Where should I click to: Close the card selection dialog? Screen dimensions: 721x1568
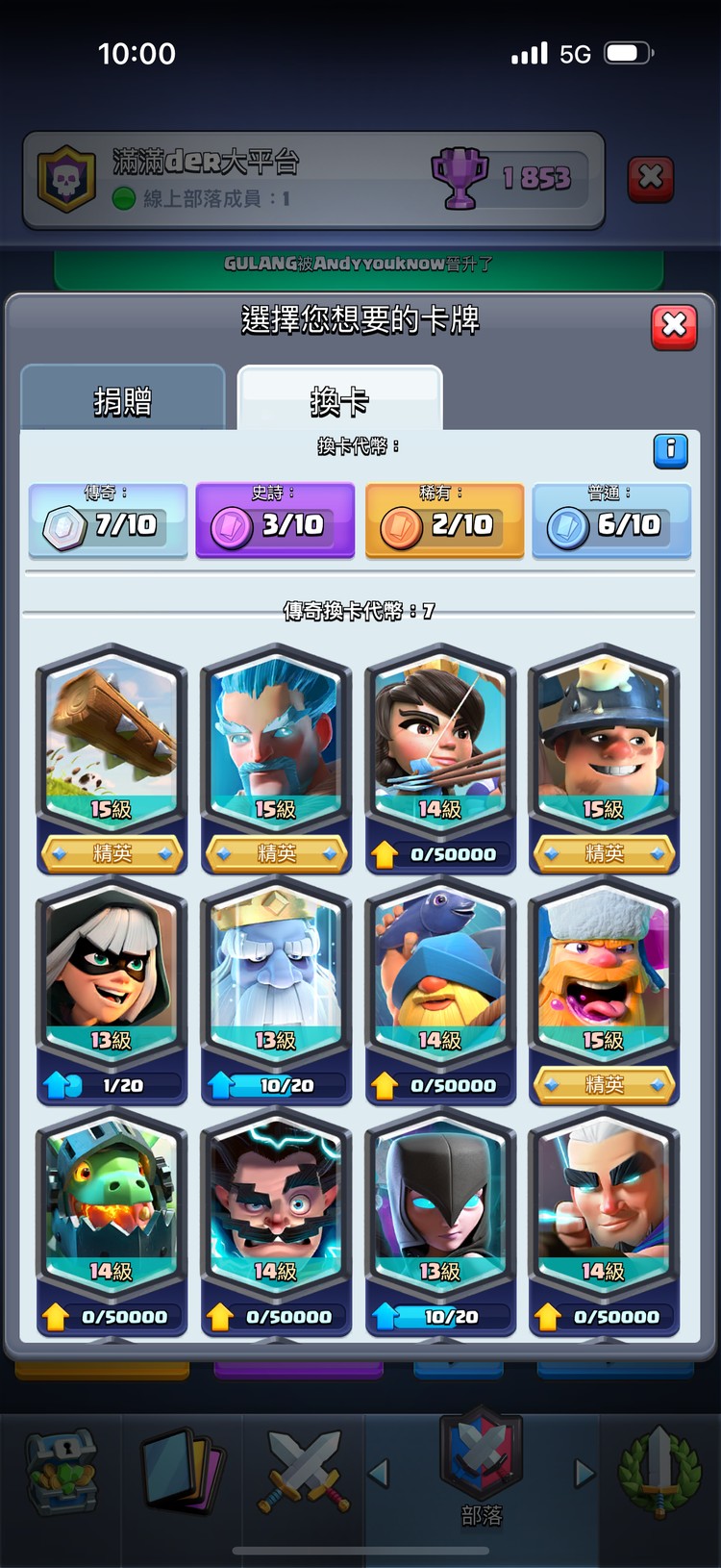point(674,326)
